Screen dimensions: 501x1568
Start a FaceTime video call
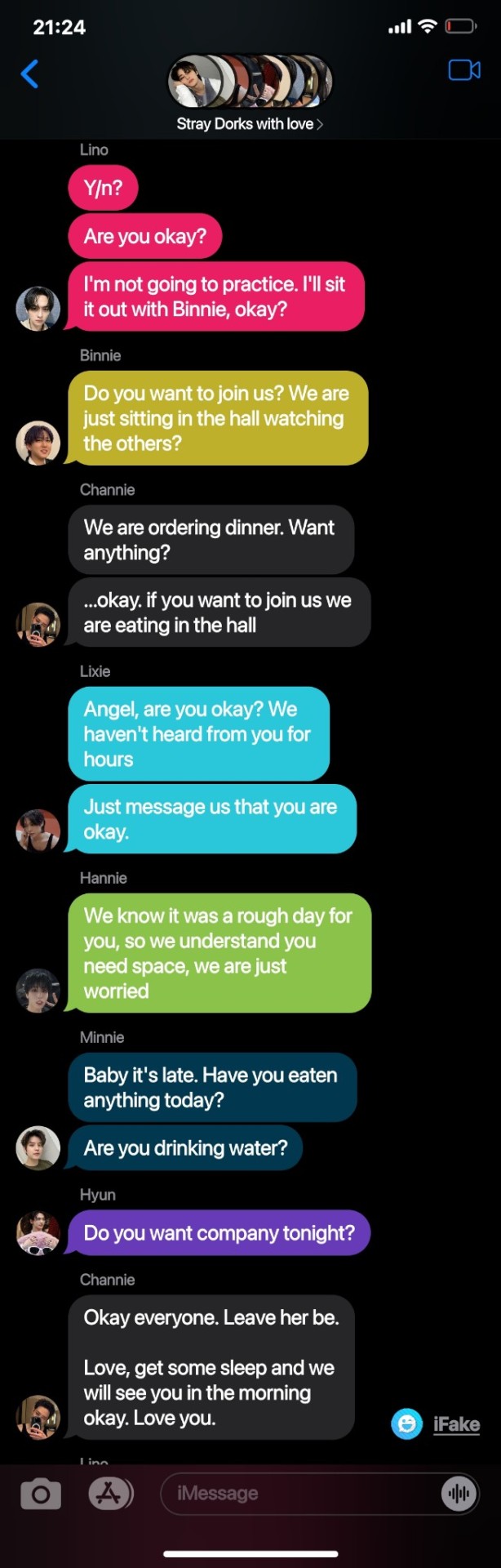(x=463, y=71)
